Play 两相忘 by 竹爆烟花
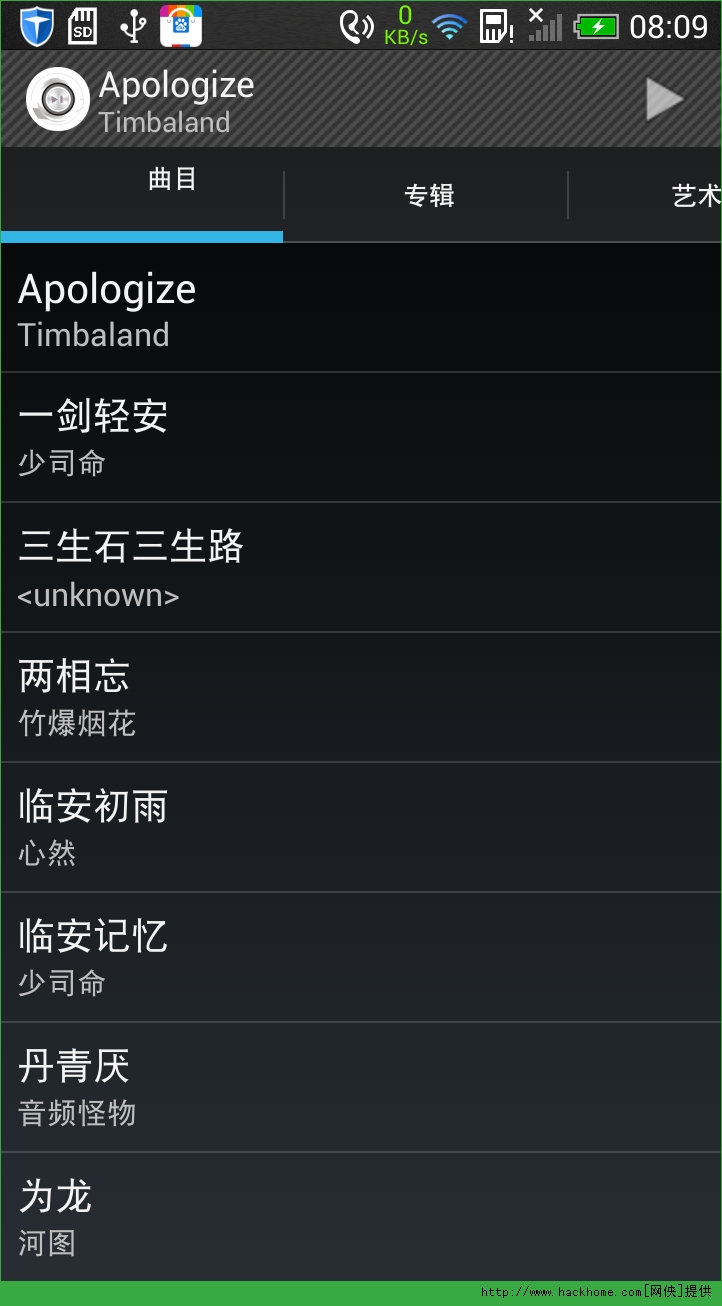 pos(360,697)
